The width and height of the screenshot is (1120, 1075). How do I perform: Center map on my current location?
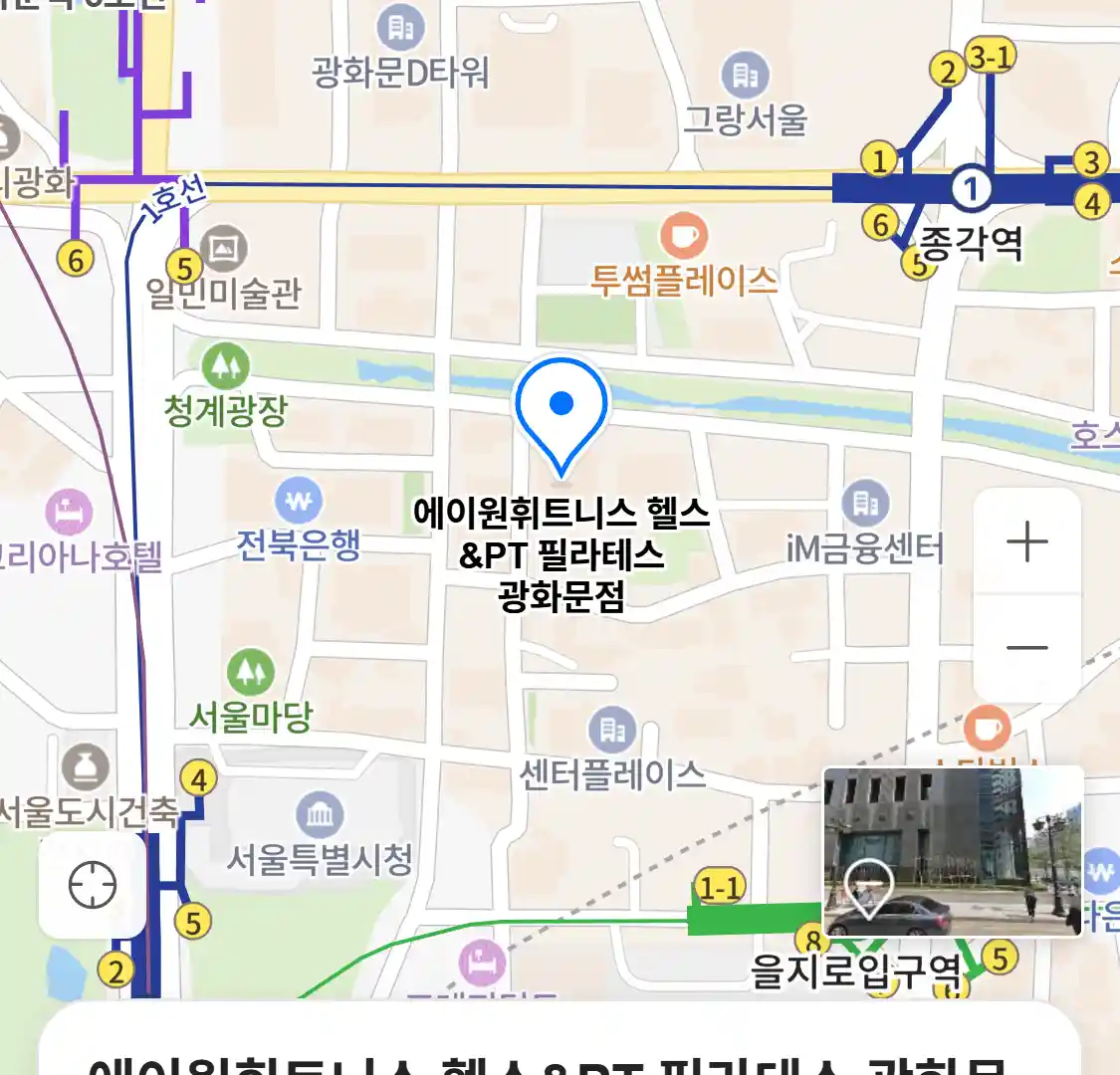coord(93,885)
